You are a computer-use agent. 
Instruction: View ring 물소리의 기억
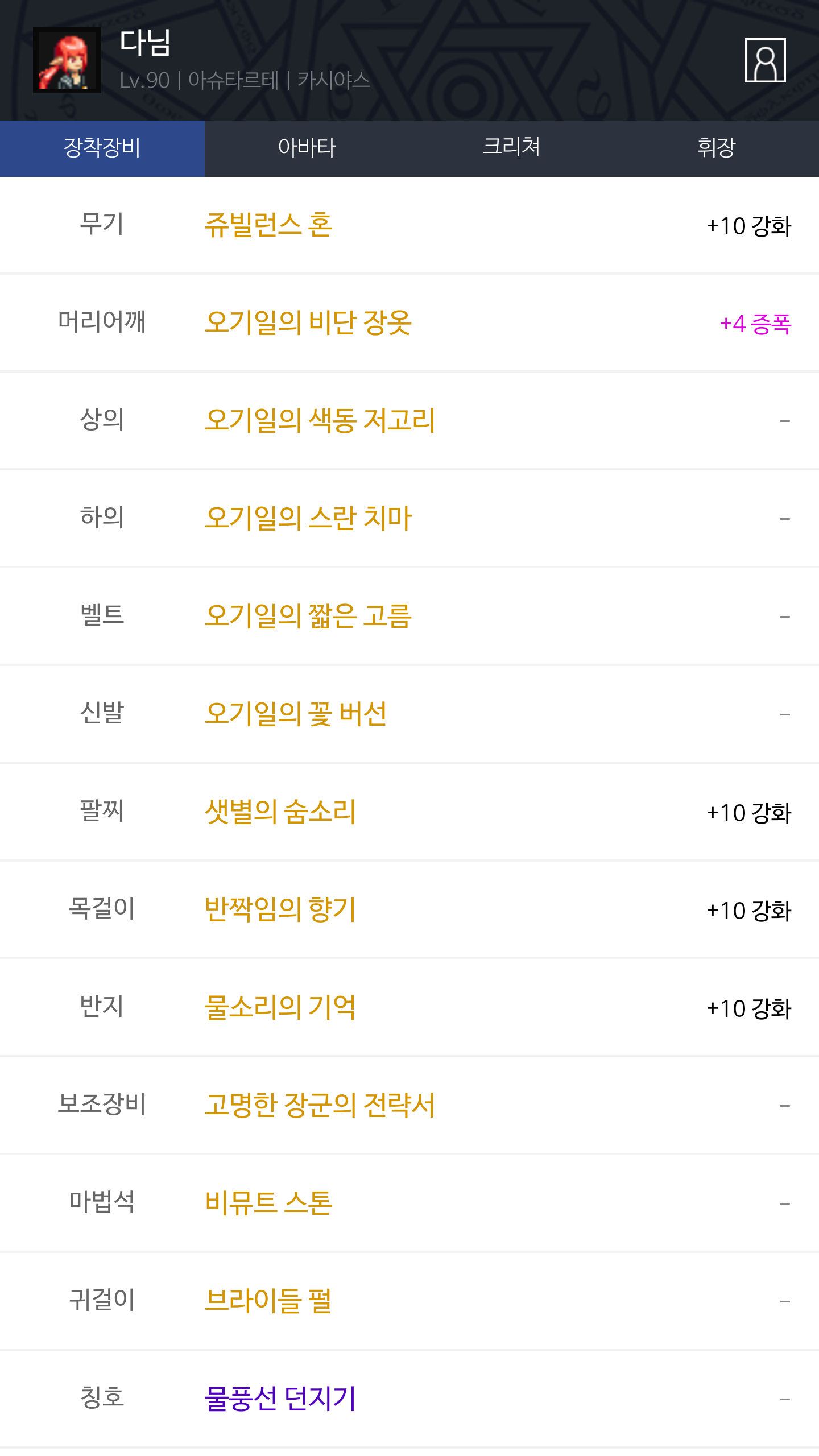click(x=280, y=1008)
